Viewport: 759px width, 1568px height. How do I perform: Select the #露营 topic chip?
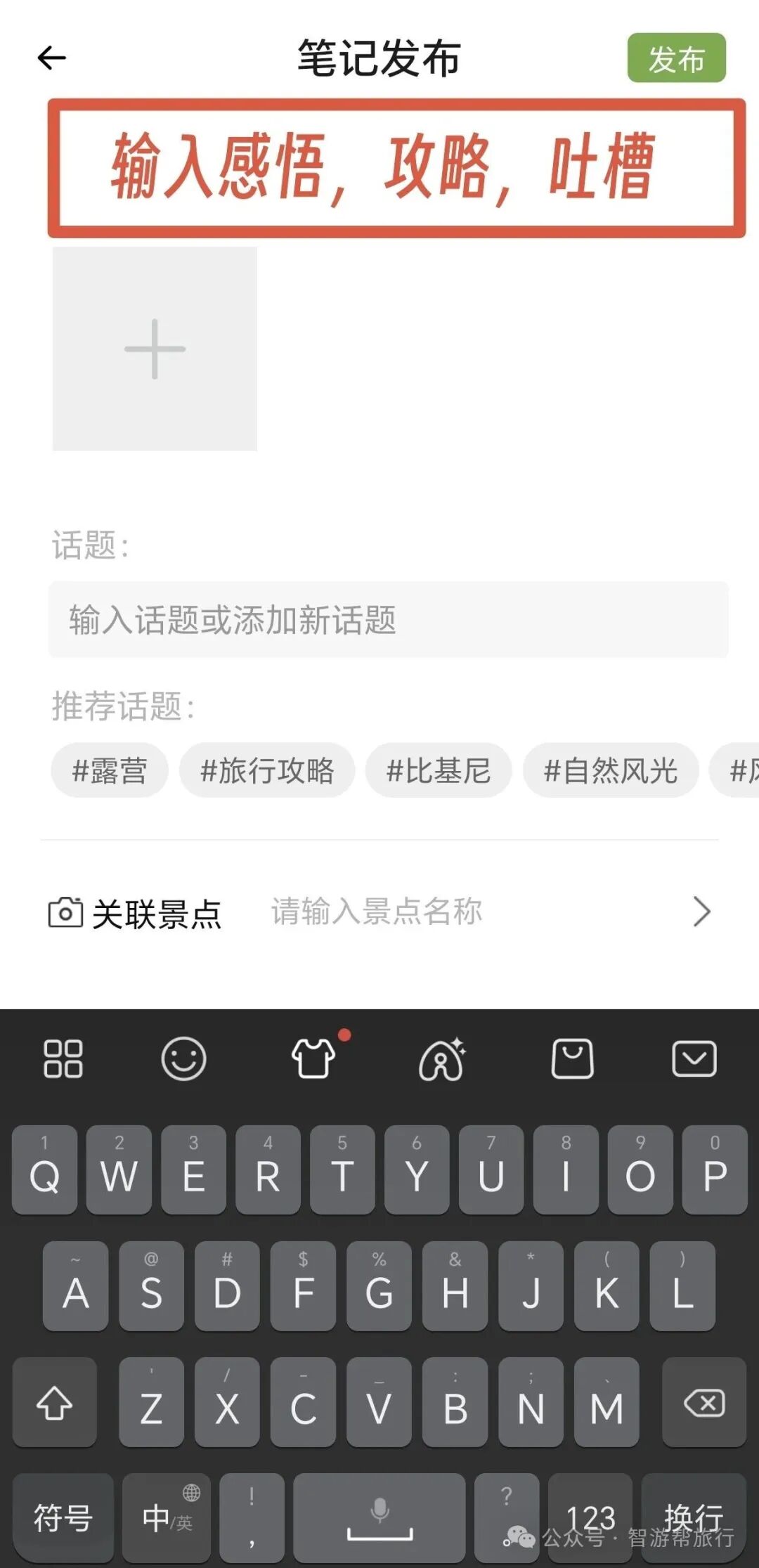[110, 771]
